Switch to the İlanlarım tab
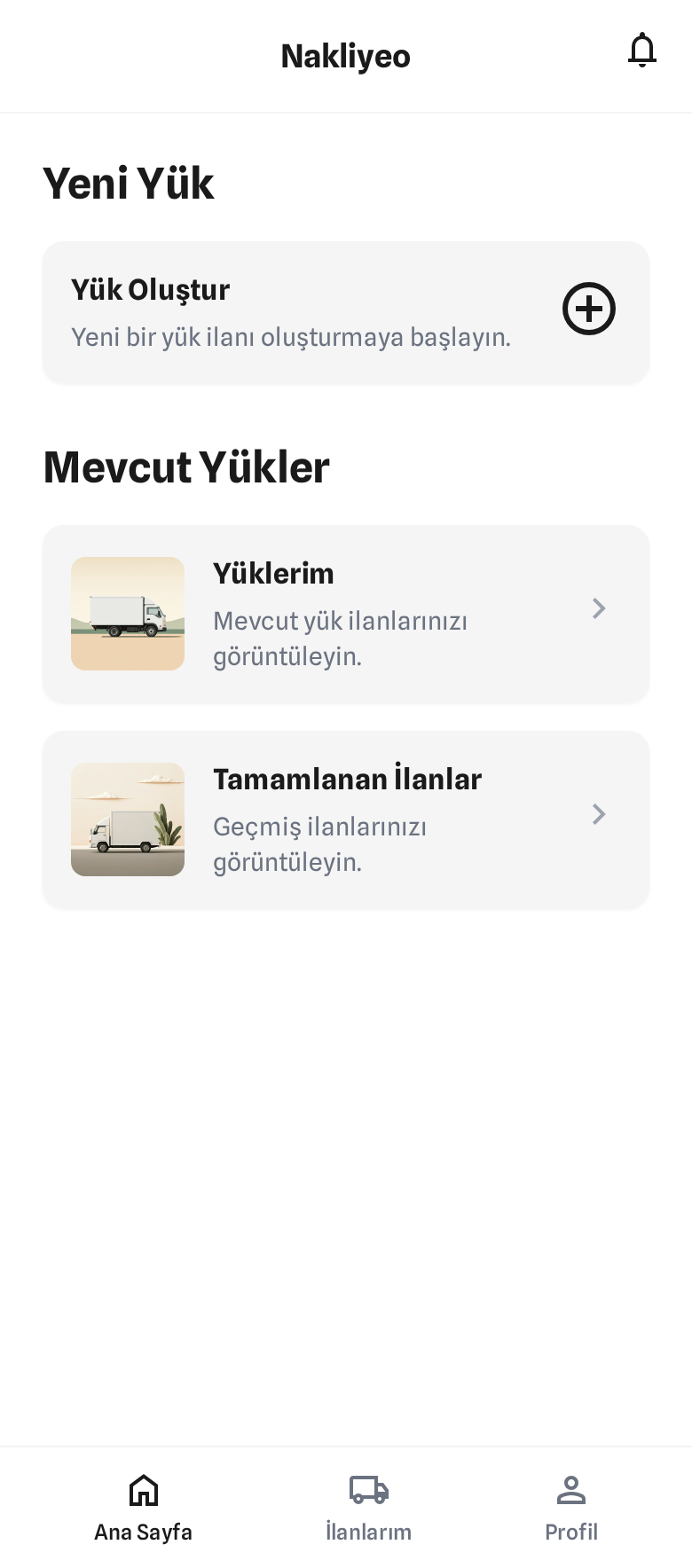This screenshot has height=1568, width=692. pyautogui.click(x=369, y=1505)
